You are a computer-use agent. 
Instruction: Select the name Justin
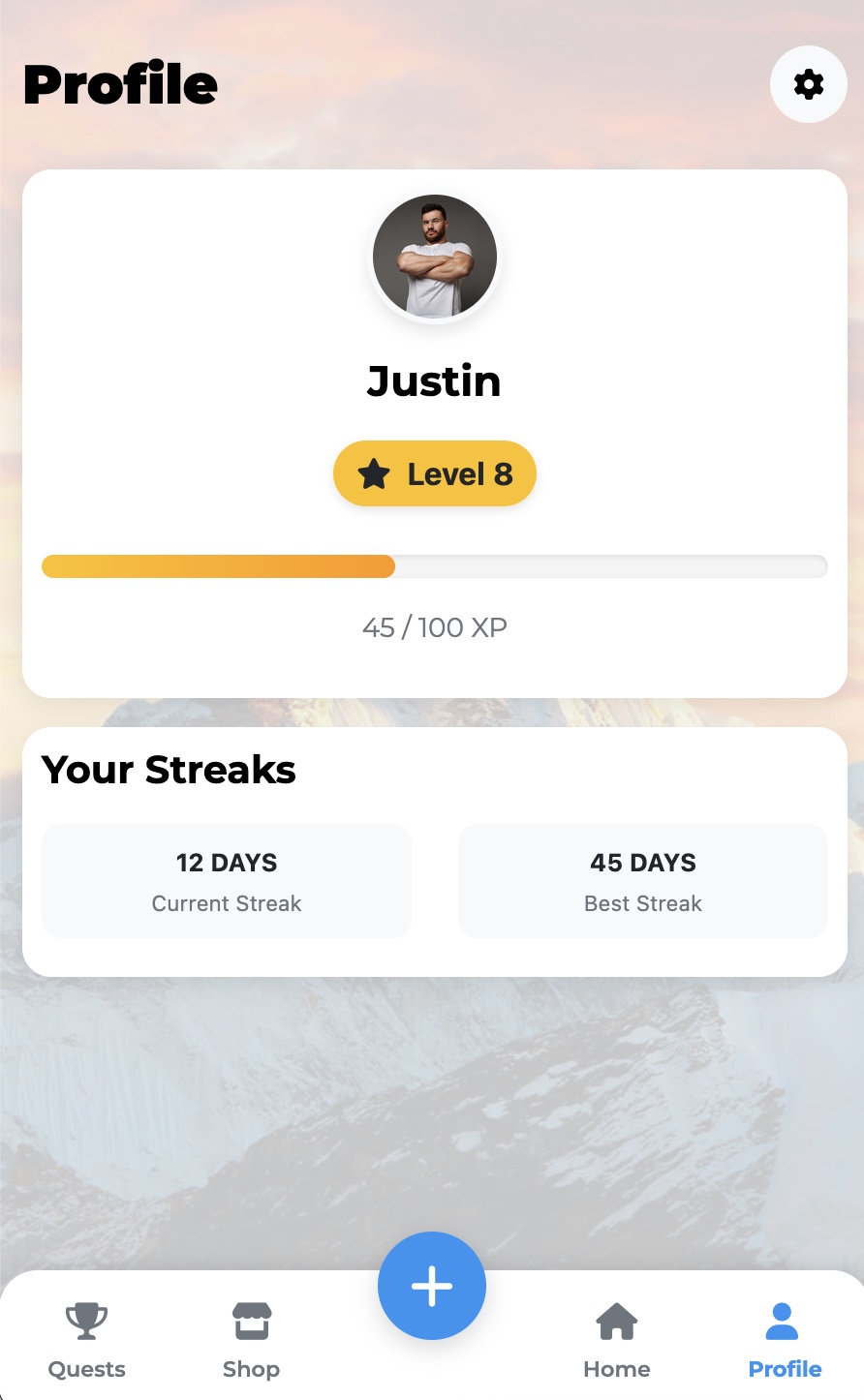click(433, 380)
